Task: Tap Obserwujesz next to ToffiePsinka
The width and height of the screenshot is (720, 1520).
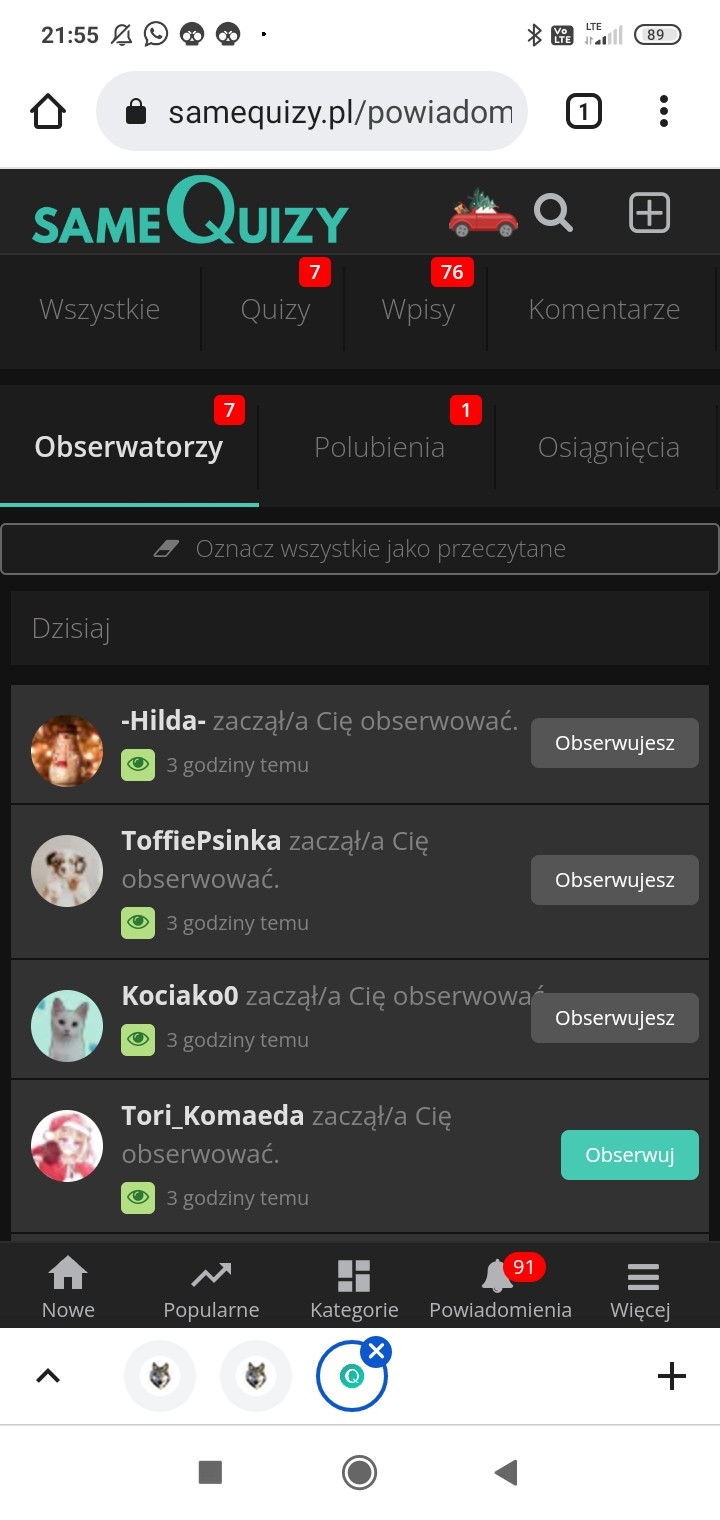Action: (614, 880)
